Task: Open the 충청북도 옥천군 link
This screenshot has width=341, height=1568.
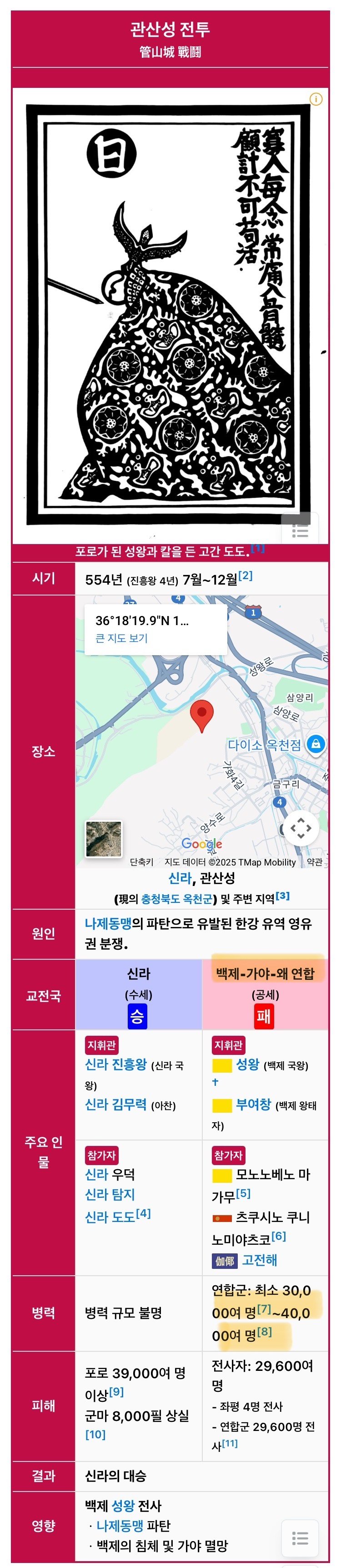Action: pyautogui.click(x=177, y=898)
